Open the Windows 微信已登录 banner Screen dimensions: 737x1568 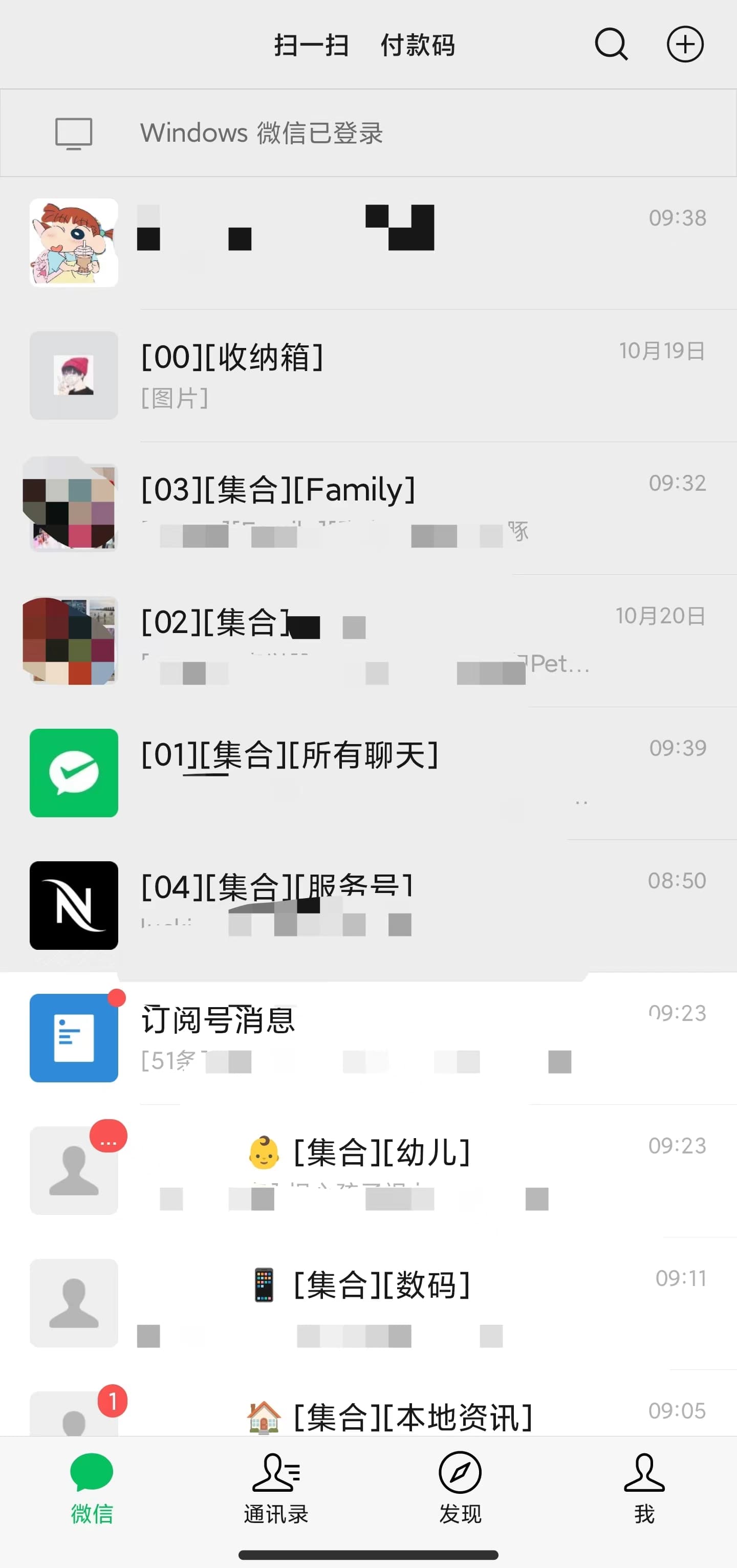click(368, 133)
